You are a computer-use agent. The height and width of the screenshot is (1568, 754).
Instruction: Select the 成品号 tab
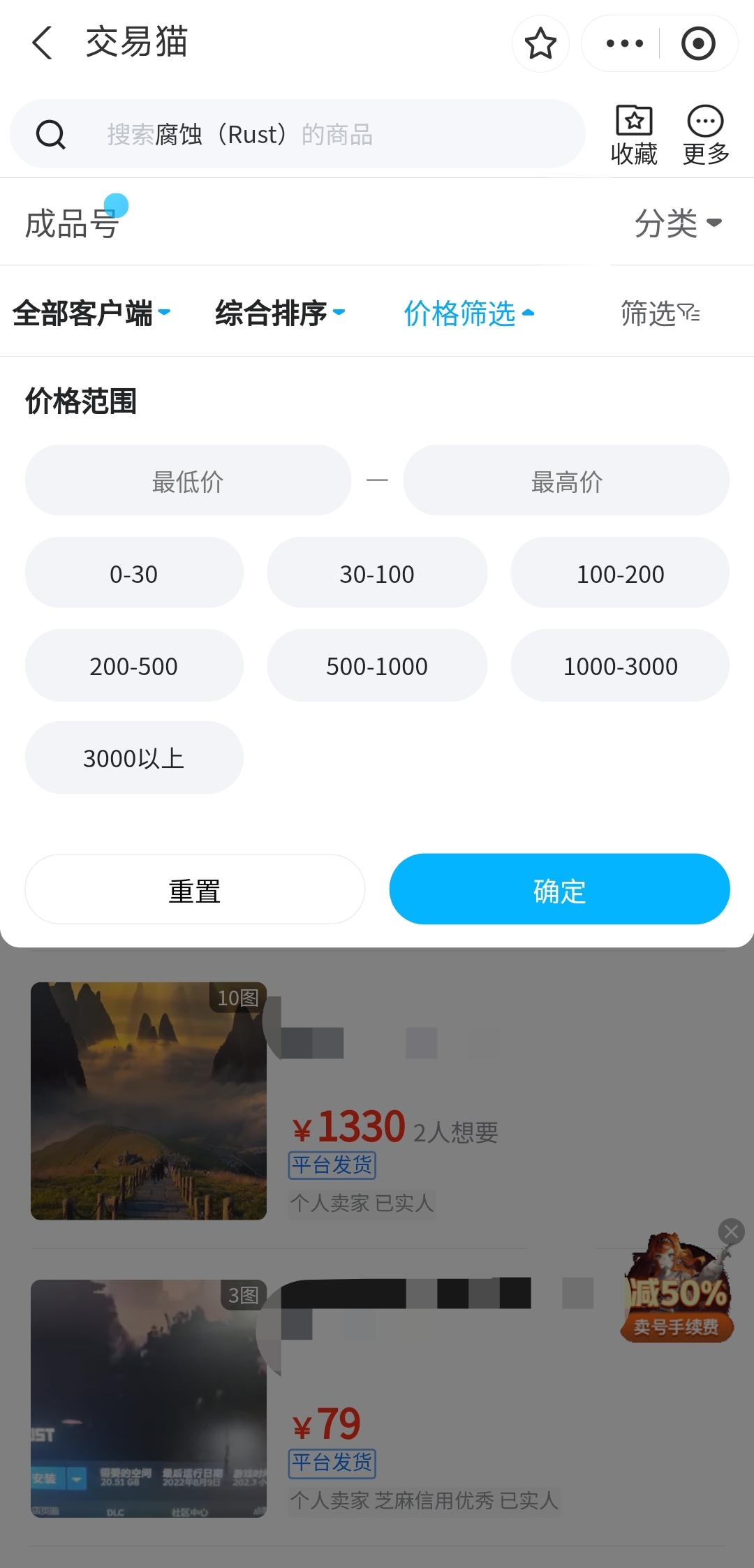pyautogui.click(x=71, y=223)
